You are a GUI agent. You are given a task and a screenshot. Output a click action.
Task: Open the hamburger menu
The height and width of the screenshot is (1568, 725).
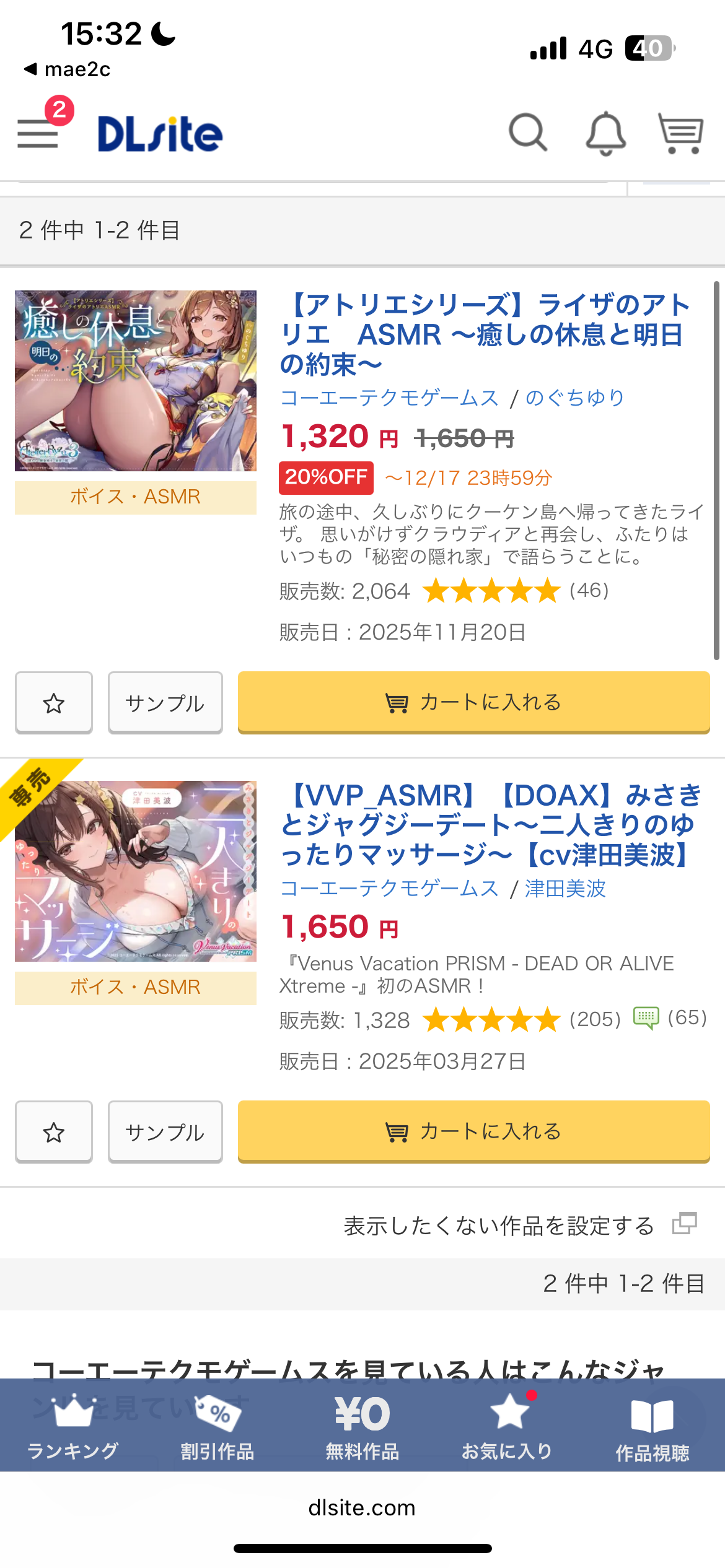(38, 133)
